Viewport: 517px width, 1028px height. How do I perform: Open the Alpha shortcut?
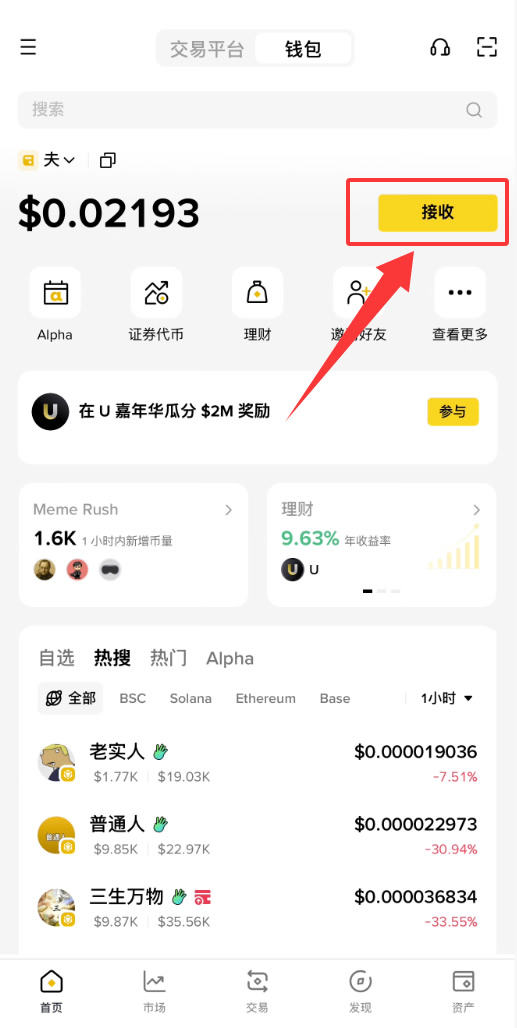click(55, 304)
